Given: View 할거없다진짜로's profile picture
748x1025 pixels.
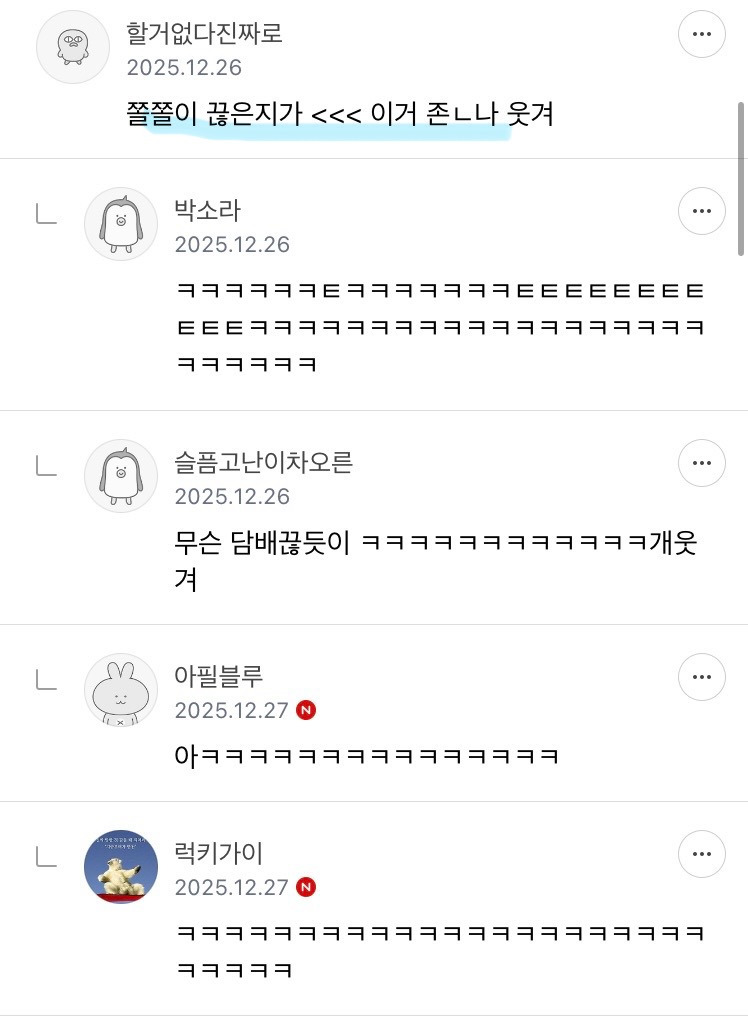Looking at the screenshot, I should click(x=73, y=47).
